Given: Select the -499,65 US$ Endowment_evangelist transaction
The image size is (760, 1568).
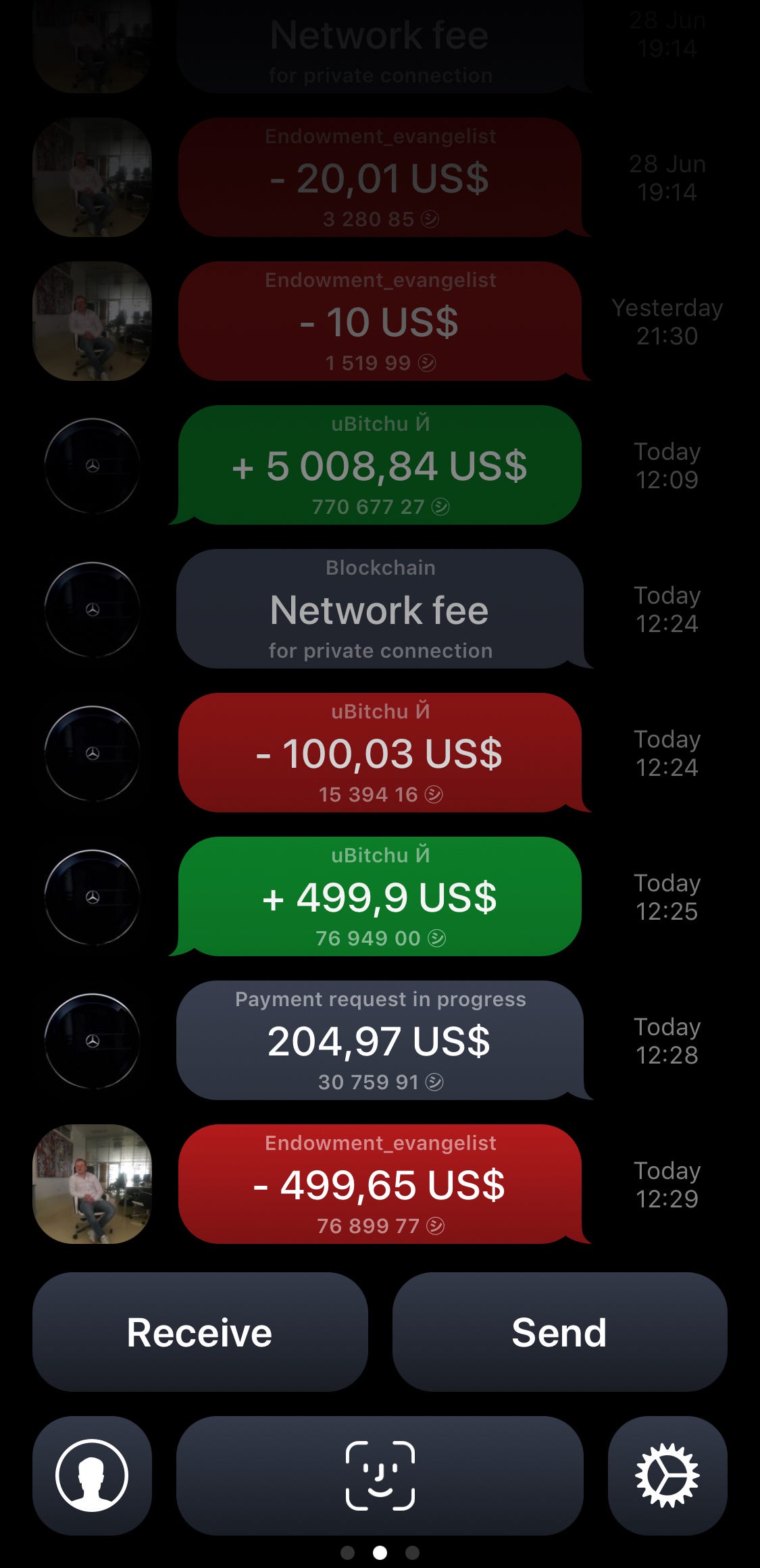Looking at the screenshot, I should pyautogui.click(x=378, y=1184).
